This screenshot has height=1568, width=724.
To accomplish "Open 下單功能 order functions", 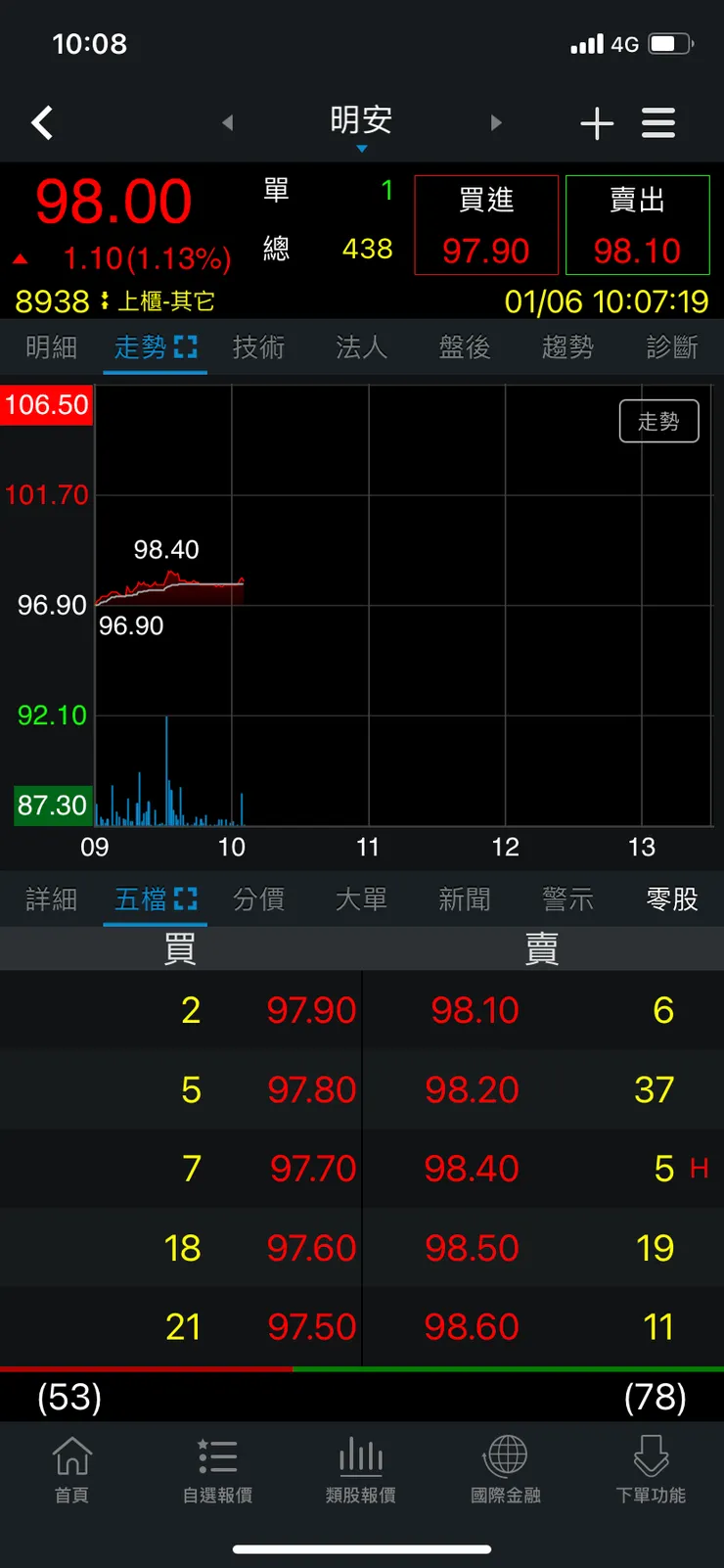I will (651, 1469).
